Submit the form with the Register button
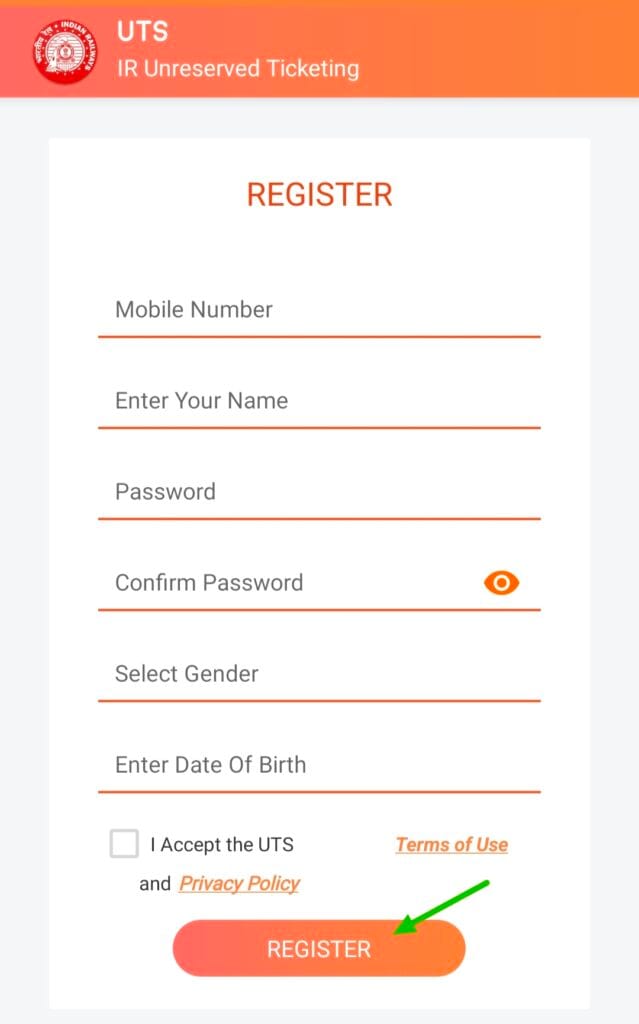The image size is (639, 1024). click(x=319, y=948)
